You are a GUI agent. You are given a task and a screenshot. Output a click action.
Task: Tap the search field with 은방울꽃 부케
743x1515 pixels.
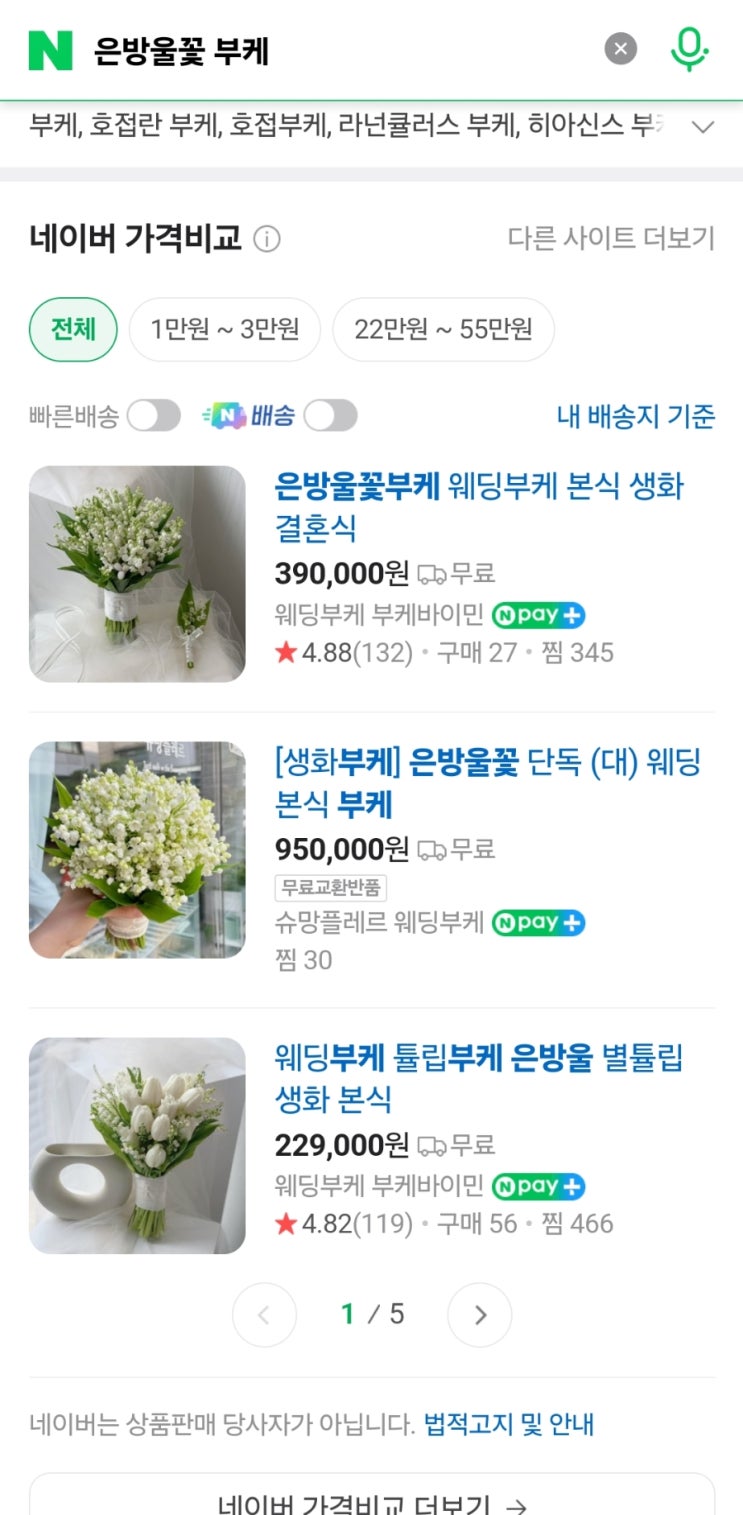[x=330, y=50]
